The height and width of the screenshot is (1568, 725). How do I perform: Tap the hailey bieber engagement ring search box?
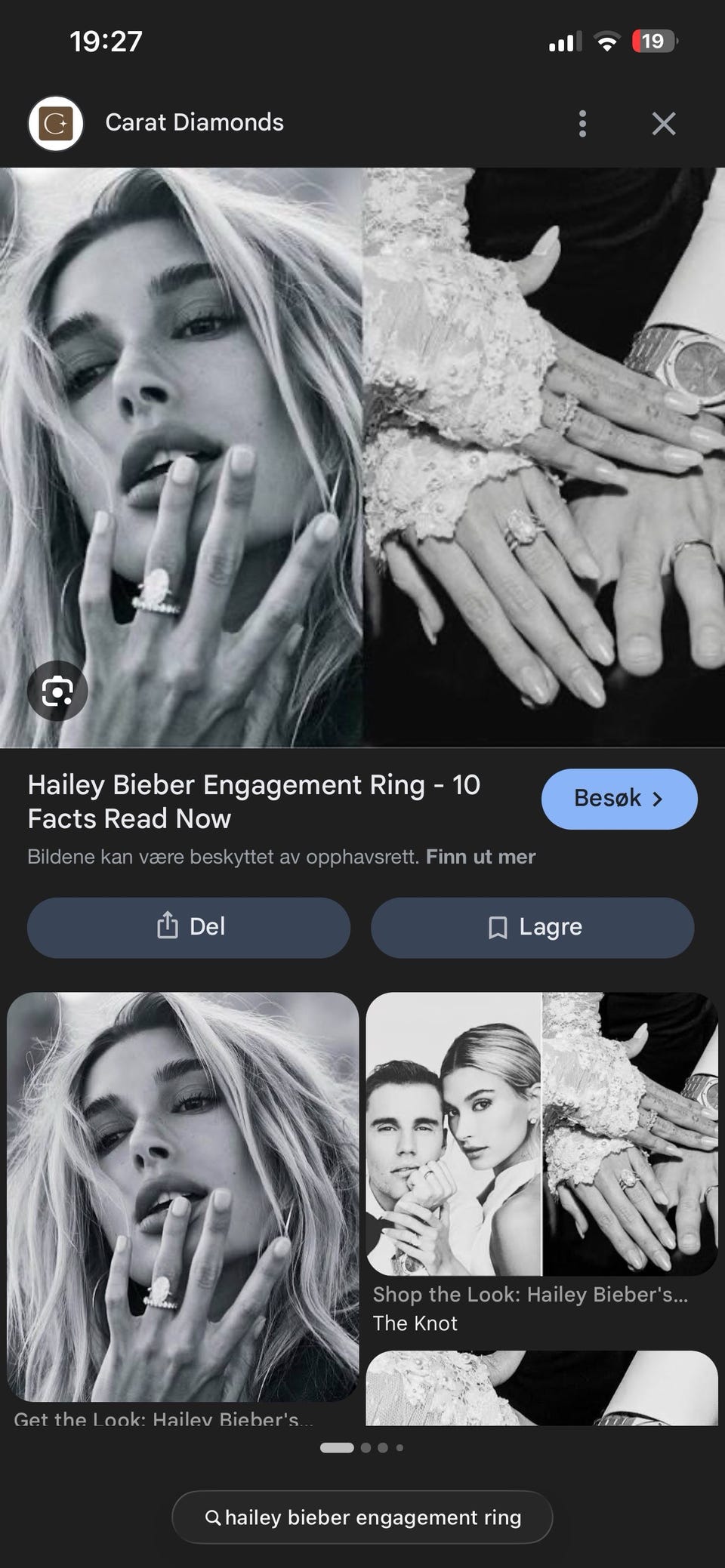coord(362,1517)
